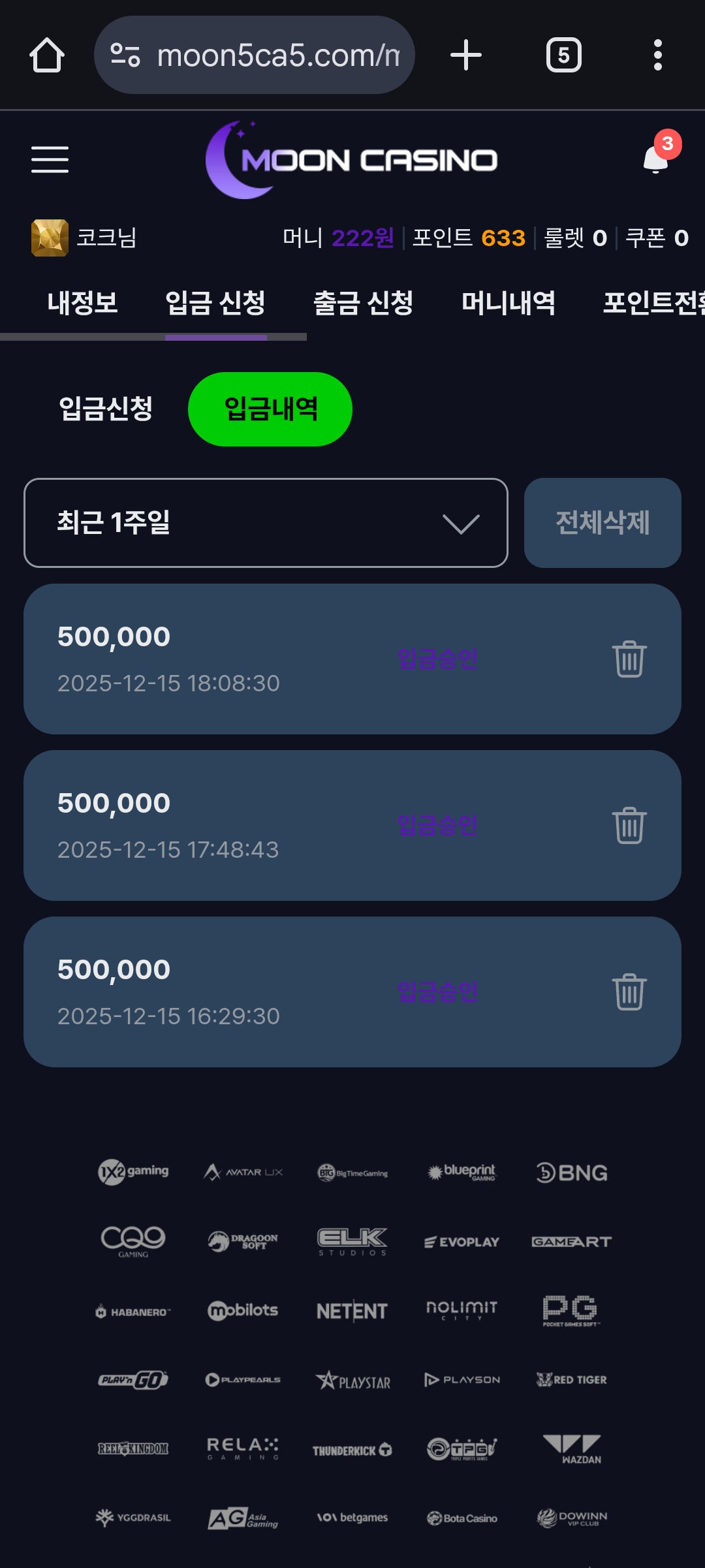Switch to the 내정보 tab

[x=82, y=303]
